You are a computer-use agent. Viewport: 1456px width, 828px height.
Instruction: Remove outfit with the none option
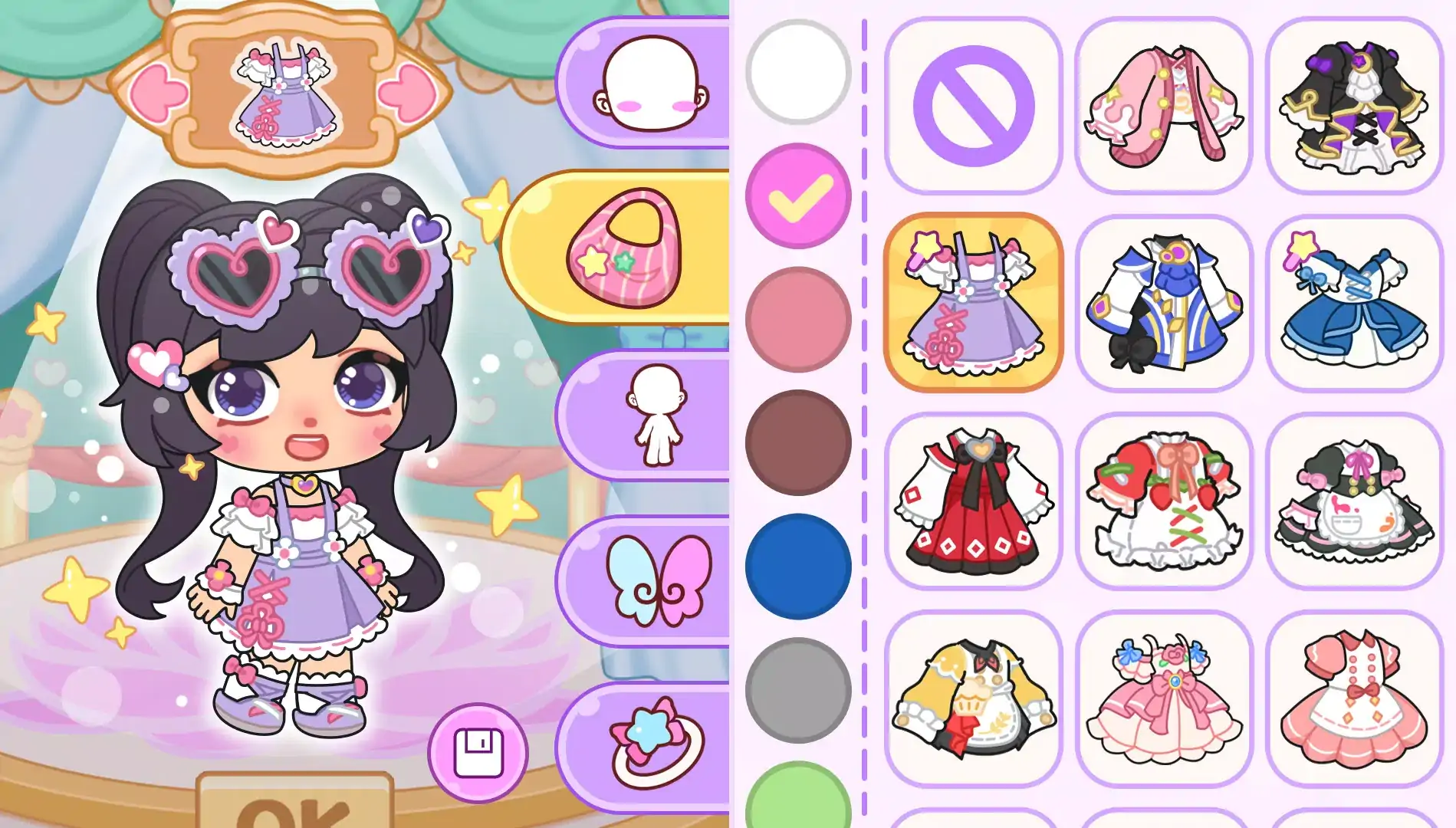click(973, 106)
